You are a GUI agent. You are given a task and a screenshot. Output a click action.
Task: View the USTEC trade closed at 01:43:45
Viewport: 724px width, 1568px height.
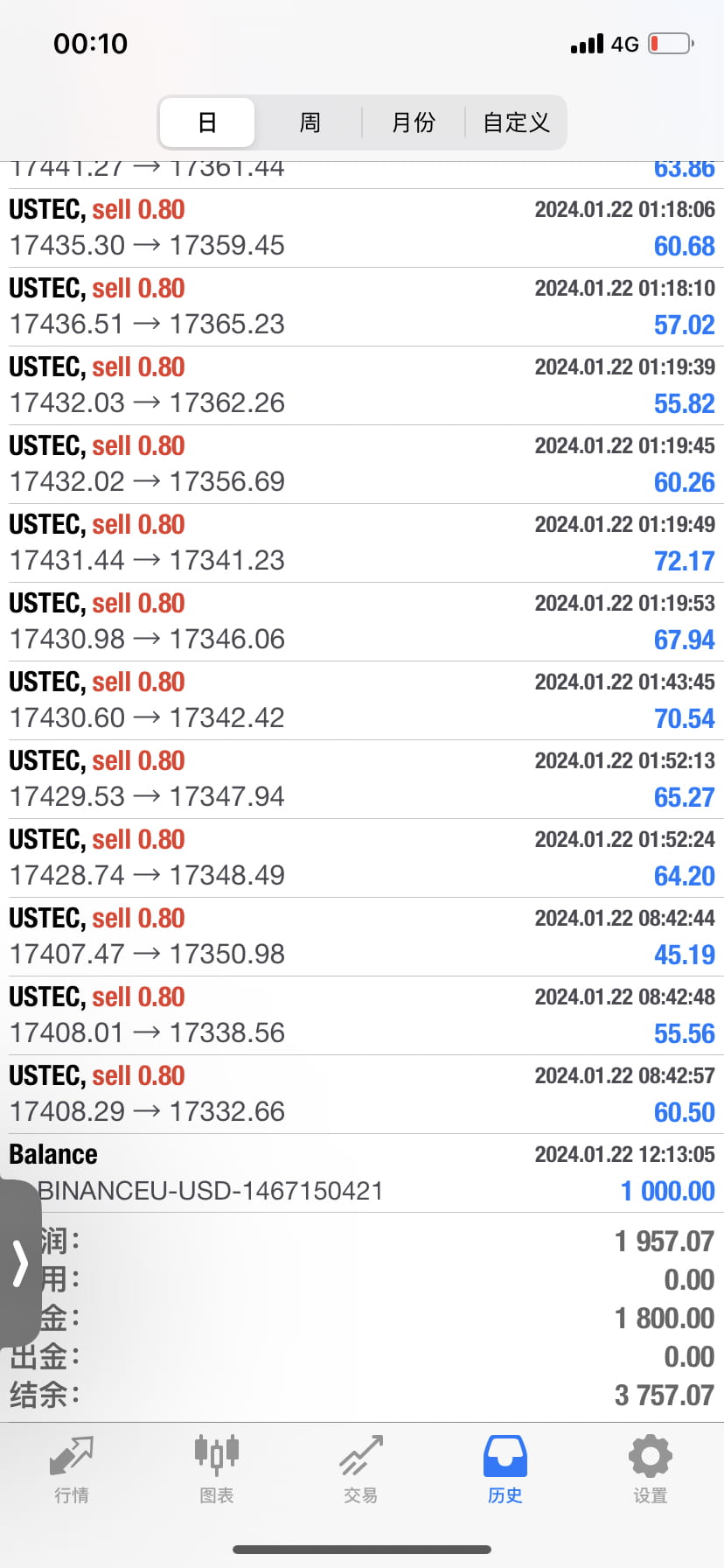(362, 701)
